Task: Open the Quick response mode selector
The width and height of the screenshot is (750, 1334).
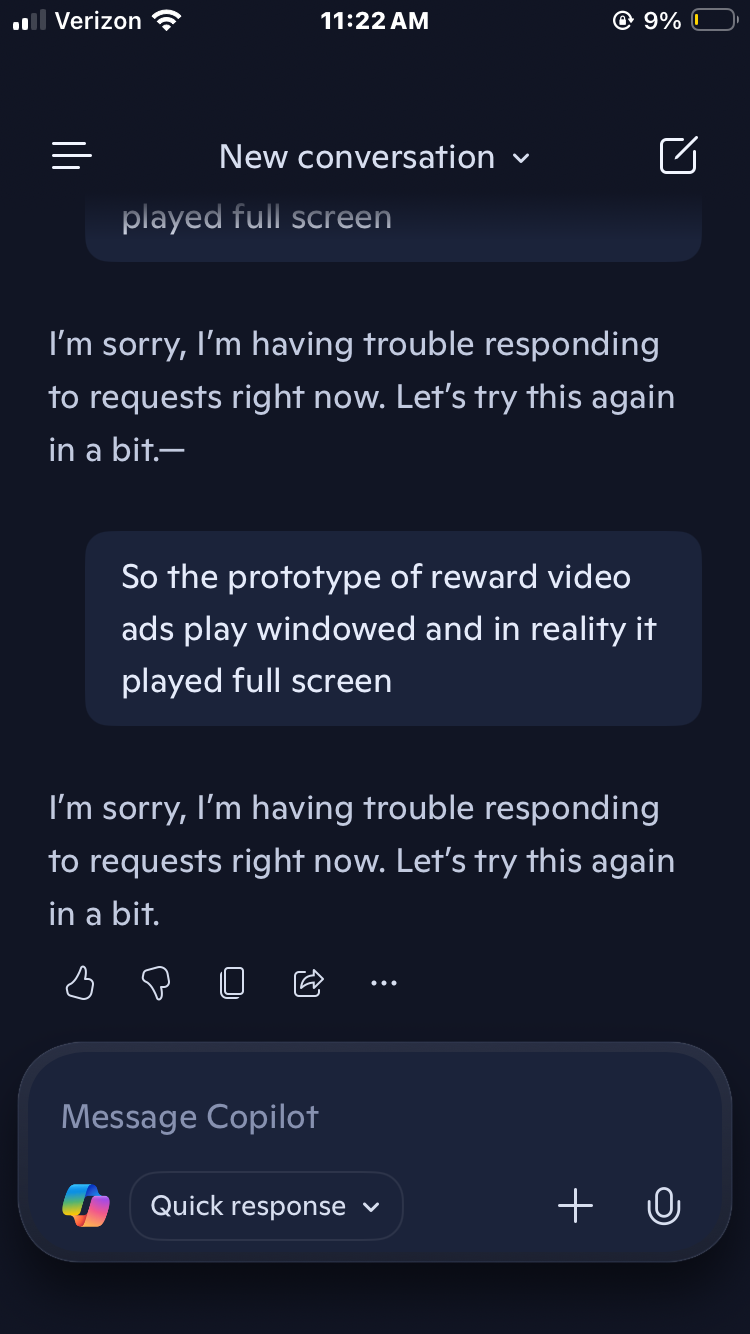Action: point(266,1206)
